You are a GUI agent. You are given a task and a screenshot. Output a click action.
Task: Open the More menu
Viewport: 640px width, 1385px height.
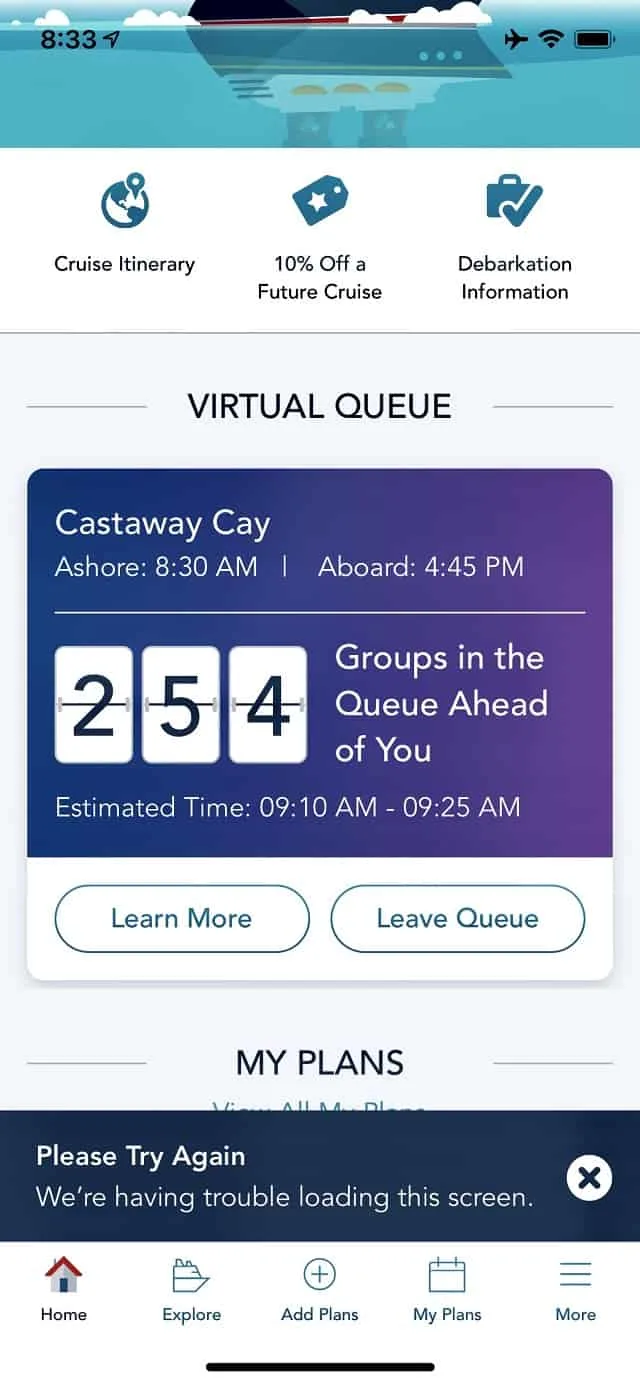[575, 1290]
